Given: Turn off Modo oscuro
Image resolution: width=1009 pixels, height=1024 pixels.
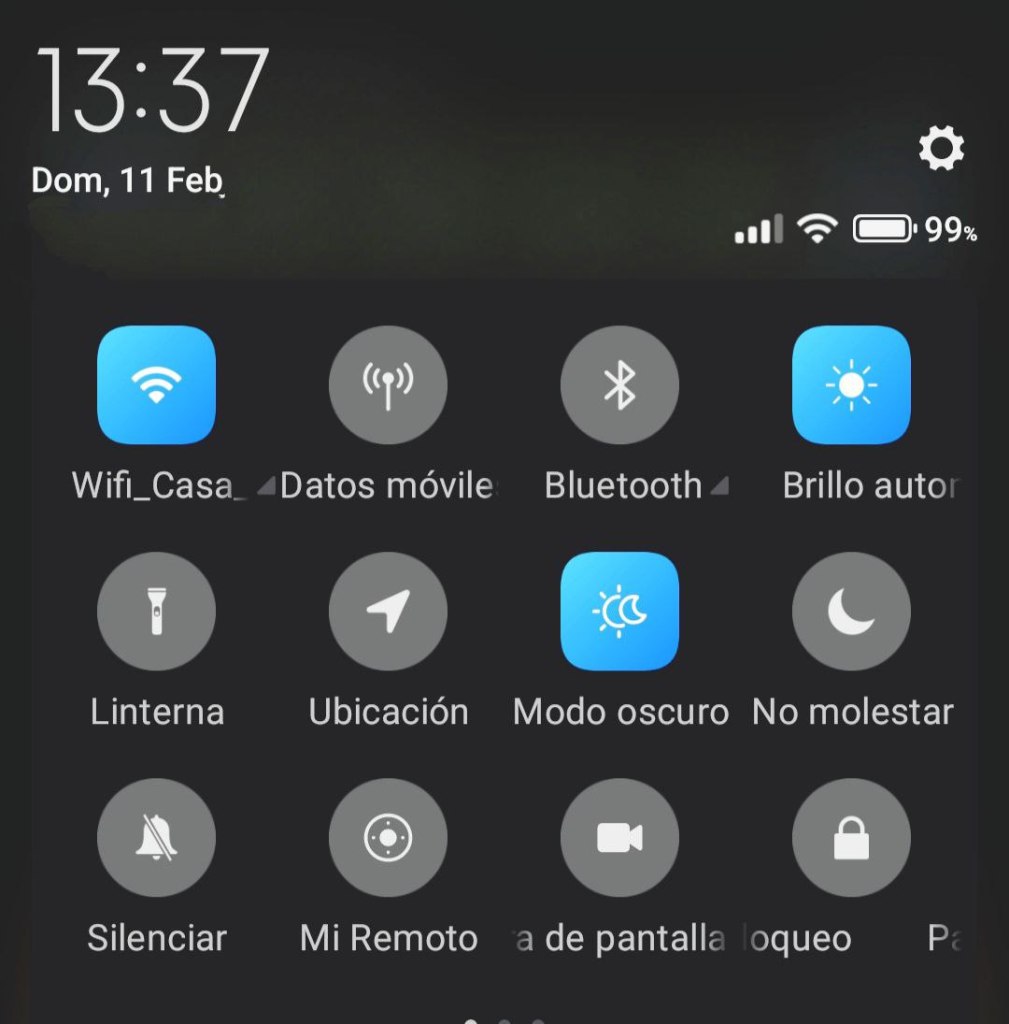Looking at the screenshot, I should [x=619, y=611].
